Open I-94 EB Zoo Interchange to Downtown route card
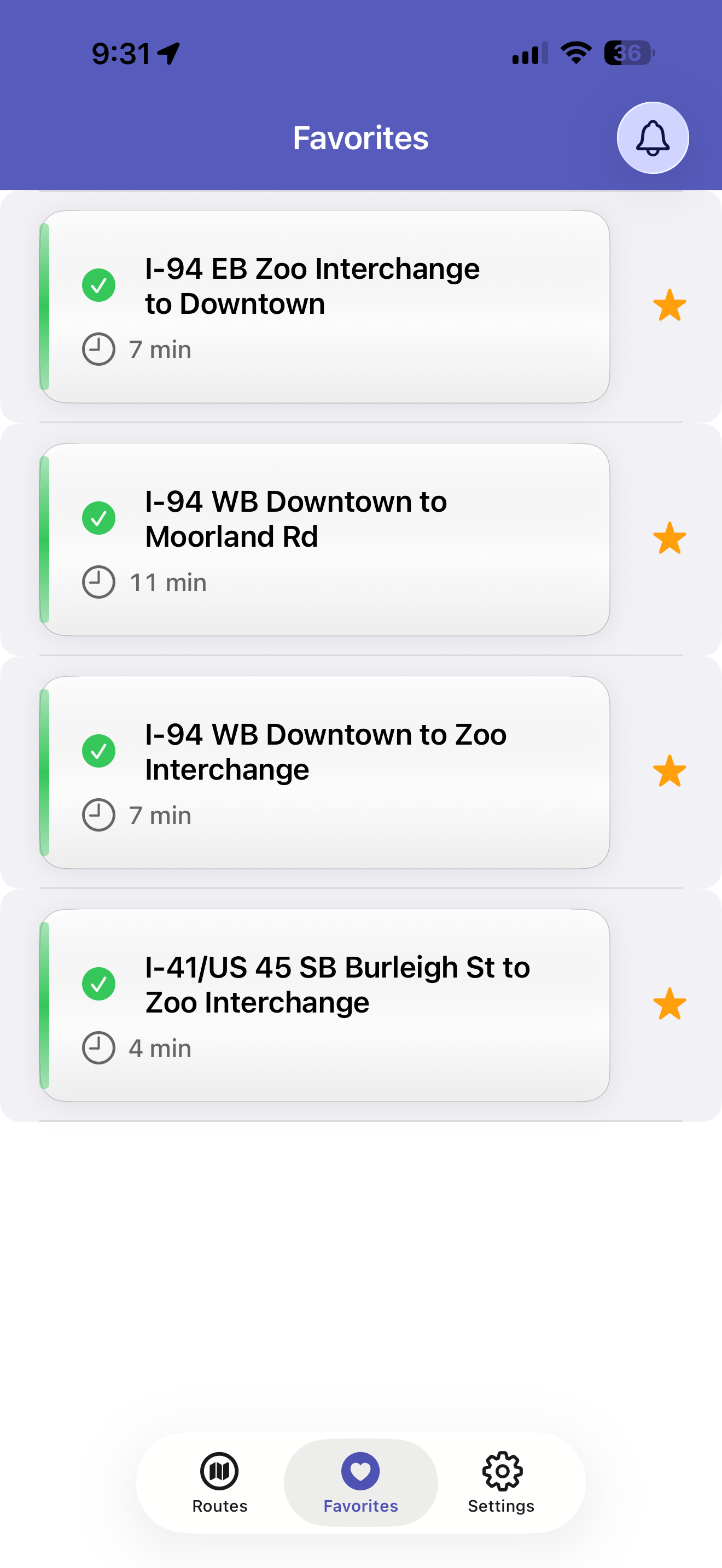722x1568 pixels. (323, 305)
